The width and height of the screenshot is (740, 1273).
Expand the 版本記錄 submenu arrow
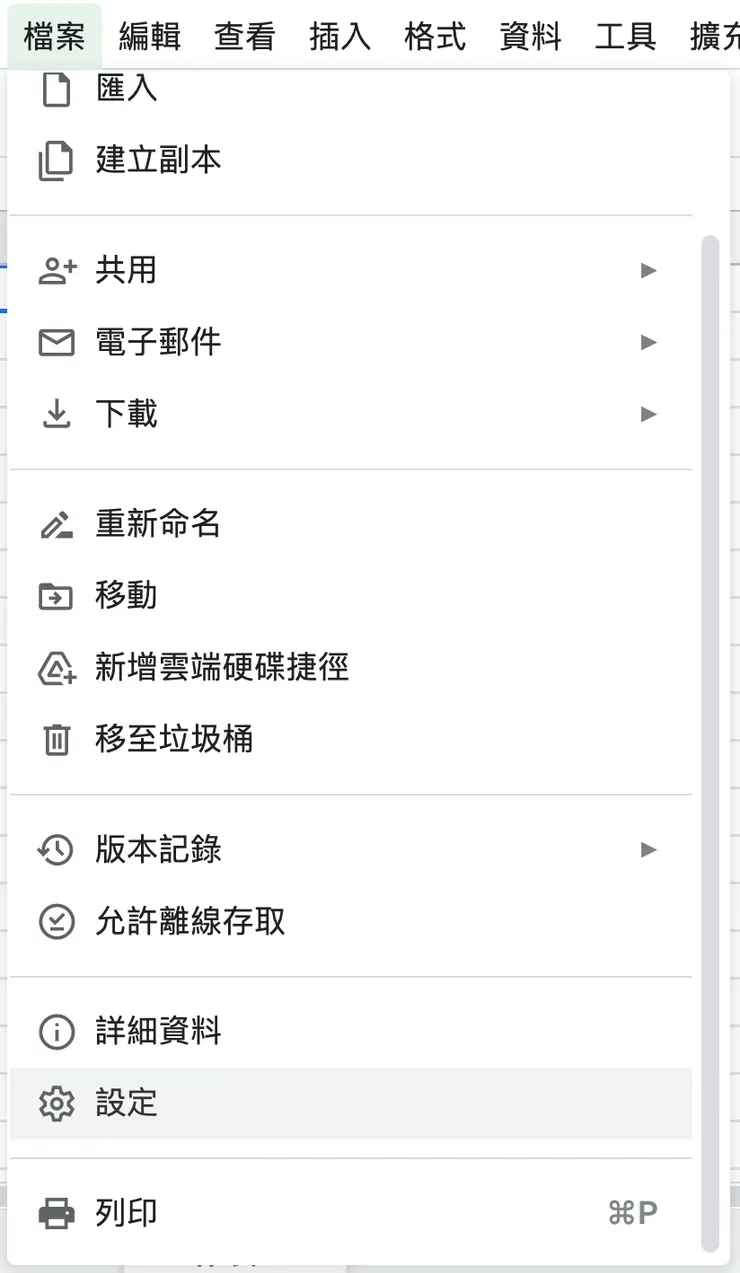(x=649, y=849)
